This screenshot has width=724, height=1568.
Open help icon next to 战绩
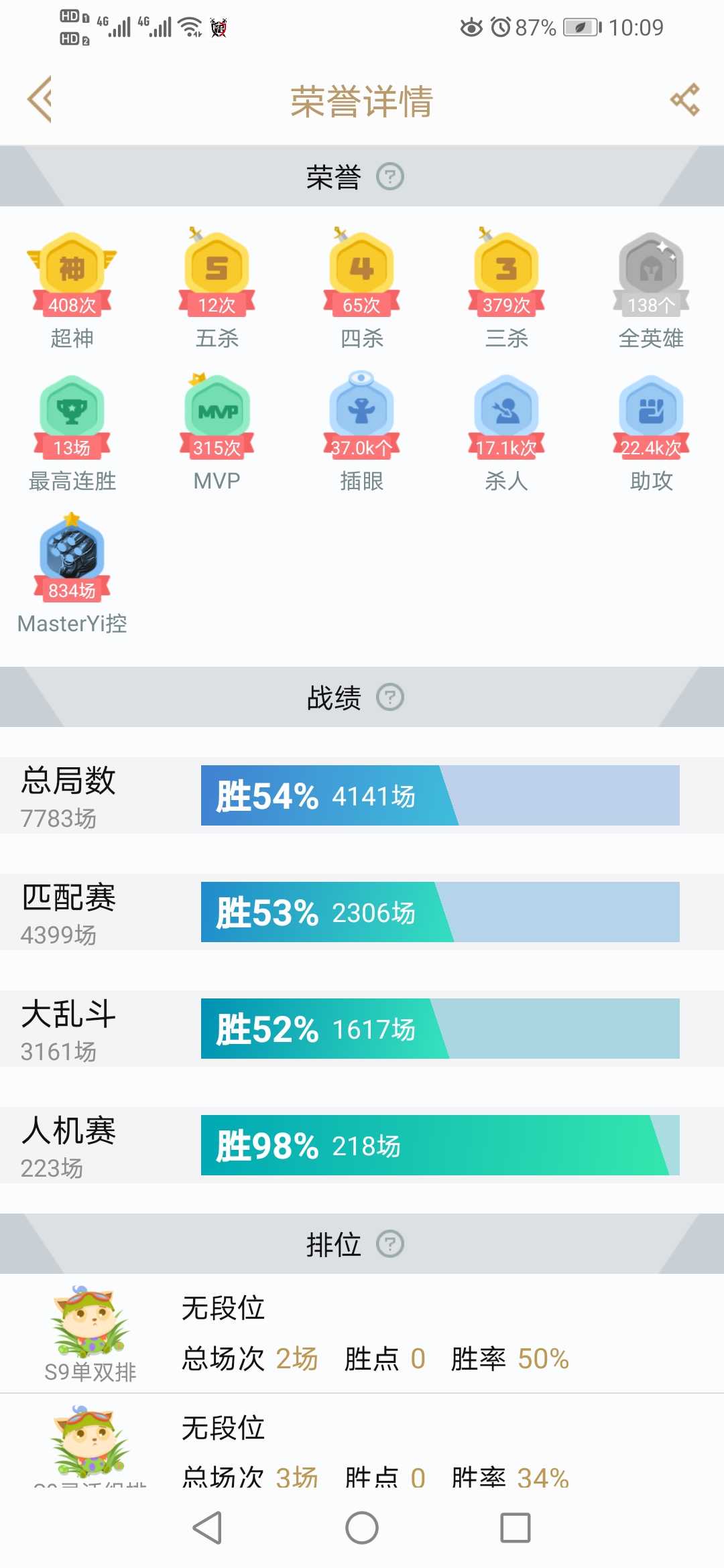pyautogui.click(x=389, y=697)
